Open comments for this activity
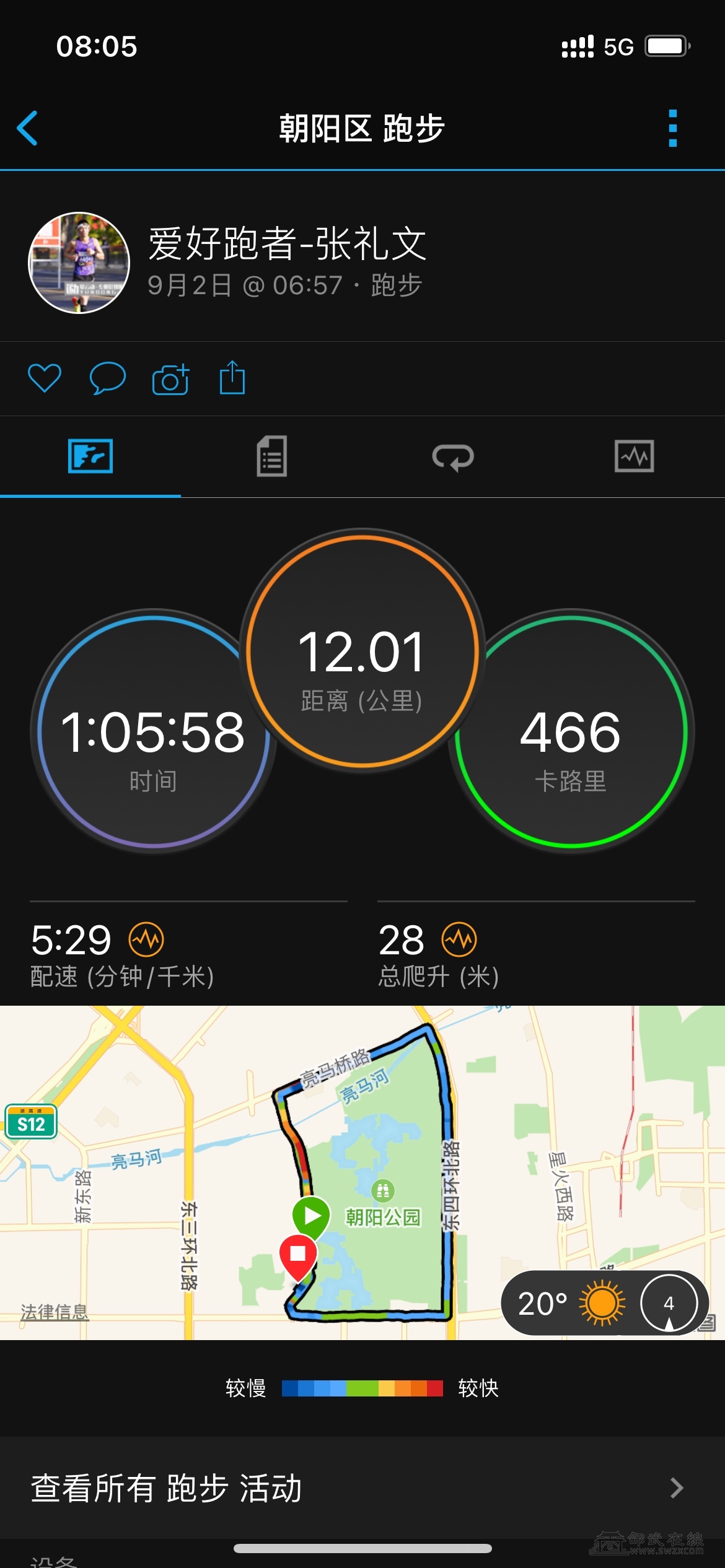The height and width of the screenshot is (1568, 725). (x=107, y=378)
